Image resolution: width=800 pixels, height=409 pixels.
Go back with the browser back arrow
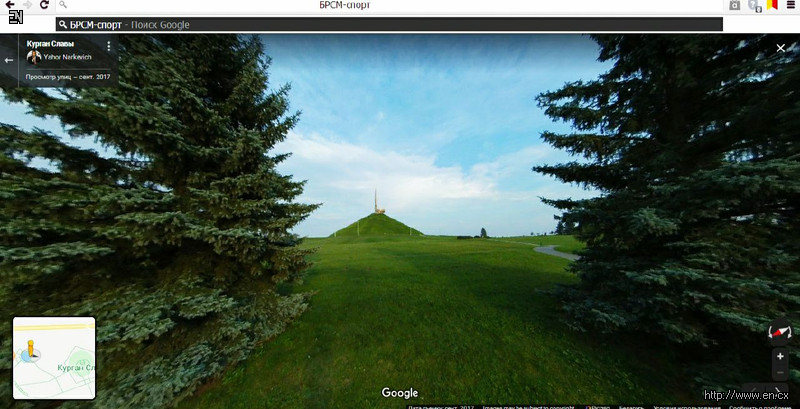(12, 5)
